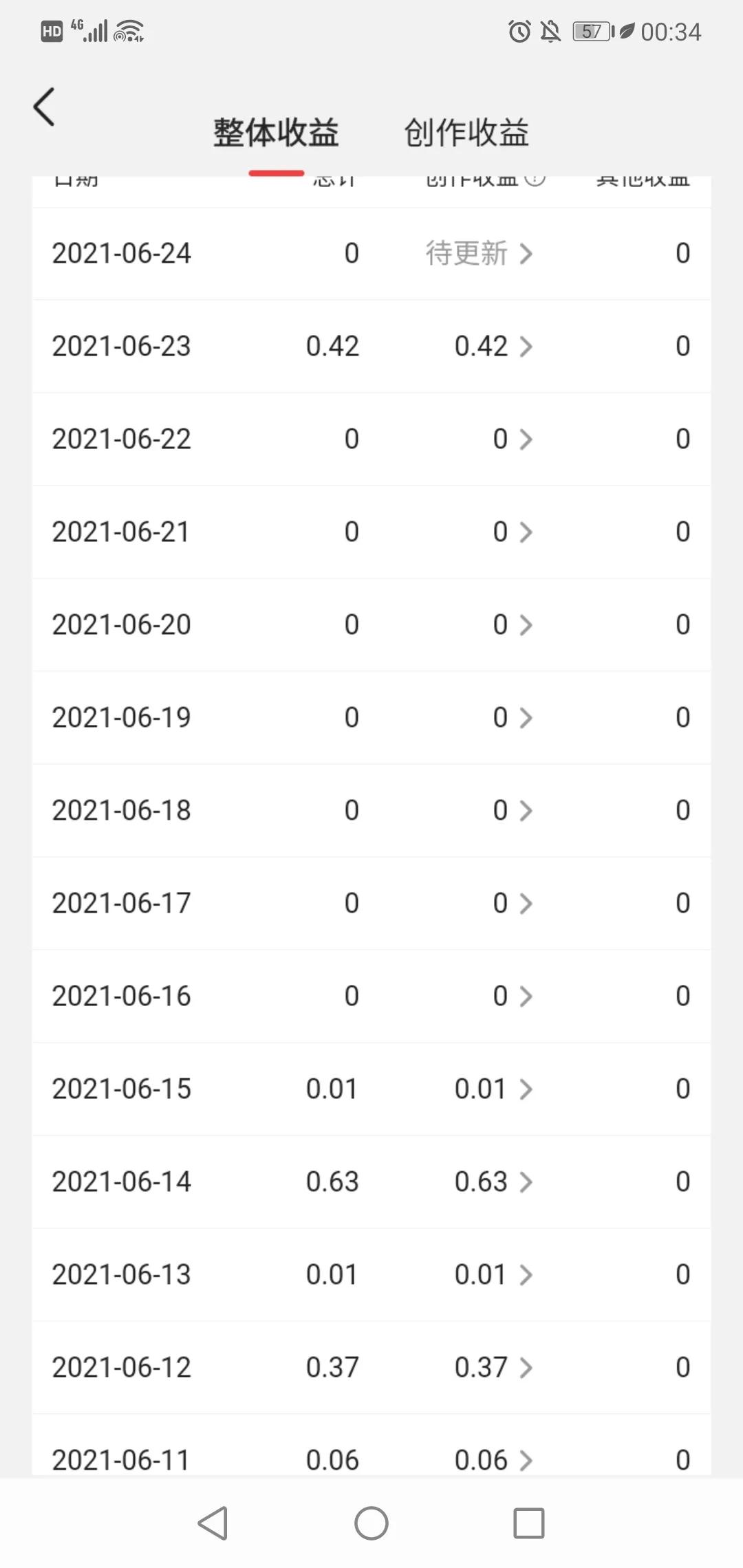Image resolution: width=743 pixels, height=1568 pixels.
Task: Open 0.63 creation earnings for 2021-06-14
Action: click(493, 1182)
